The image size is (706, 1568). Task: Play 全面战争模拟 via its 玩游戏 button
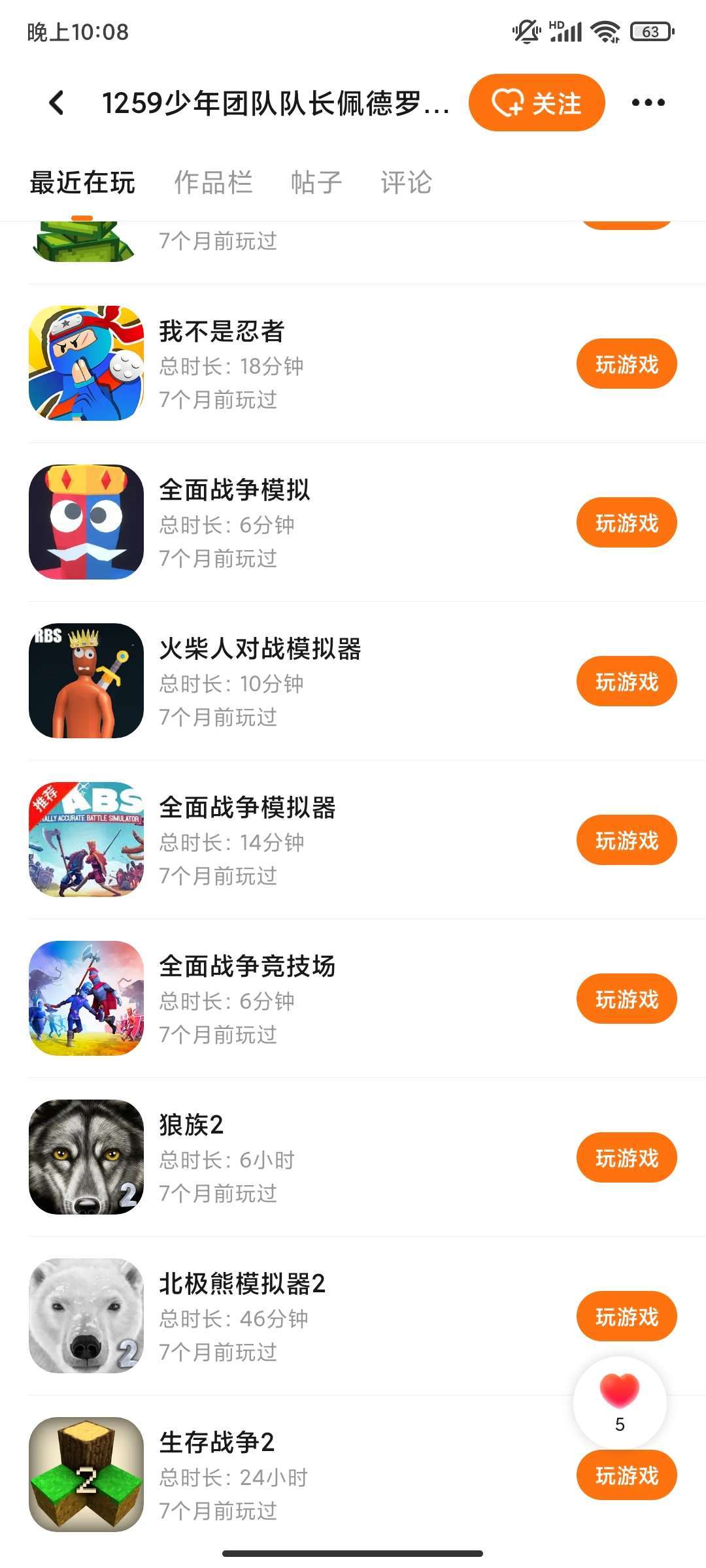click(x=626, y=523)
